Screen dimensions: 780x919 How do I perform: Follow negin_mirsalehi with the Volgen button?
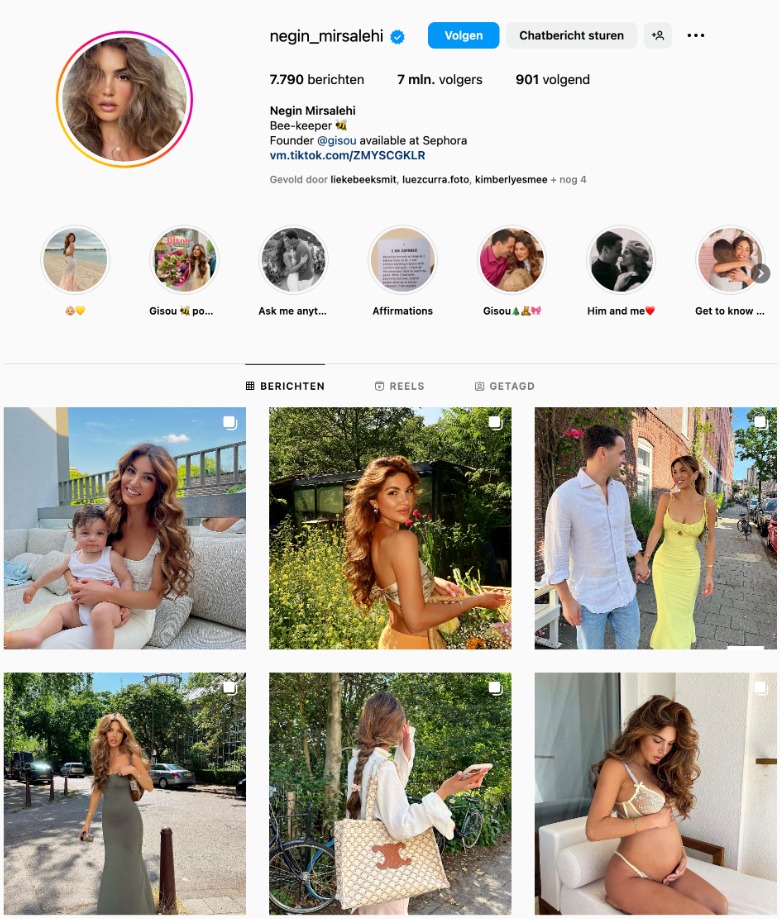click(x=463, y=35)
